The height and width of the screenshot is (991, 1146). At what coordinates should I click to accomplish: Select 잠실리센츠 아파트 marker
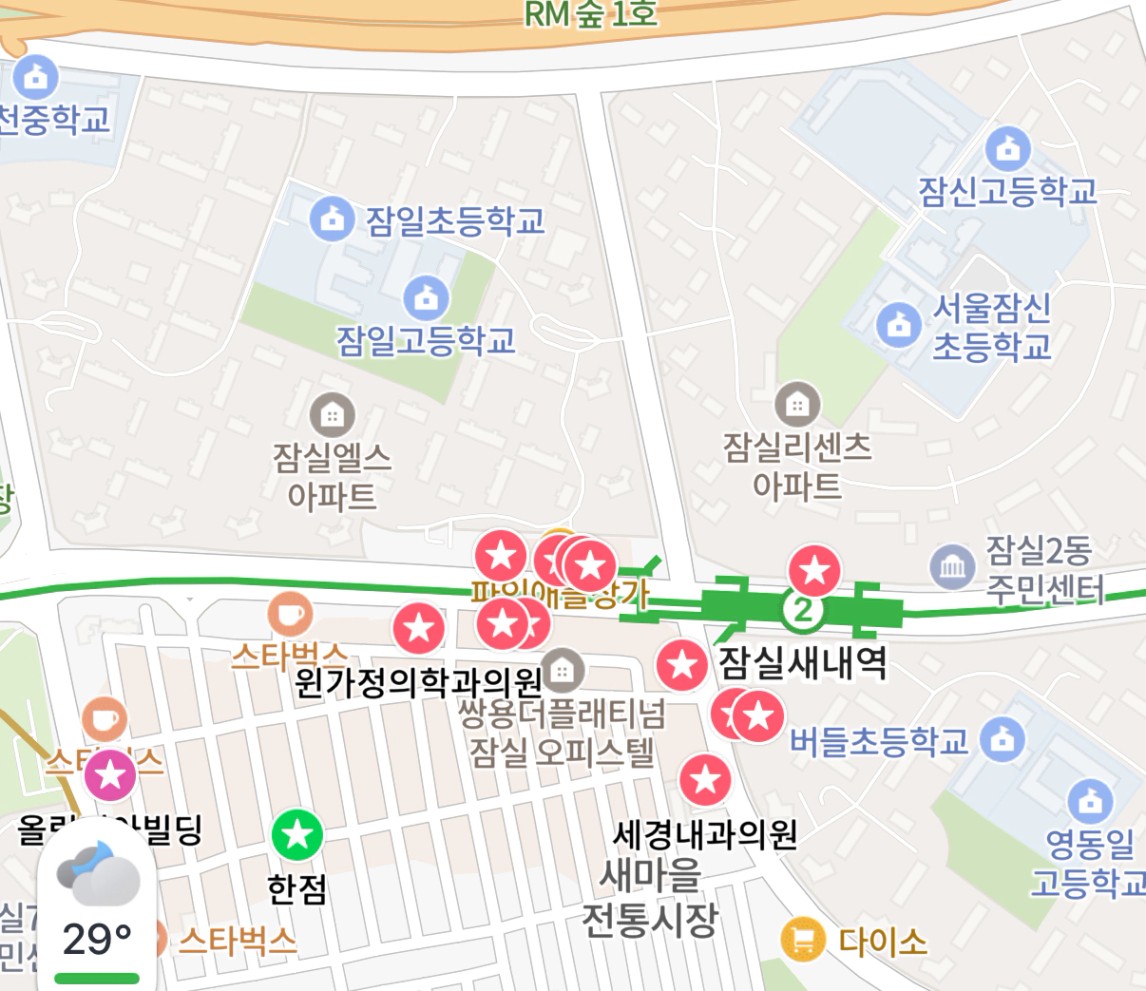797,404
